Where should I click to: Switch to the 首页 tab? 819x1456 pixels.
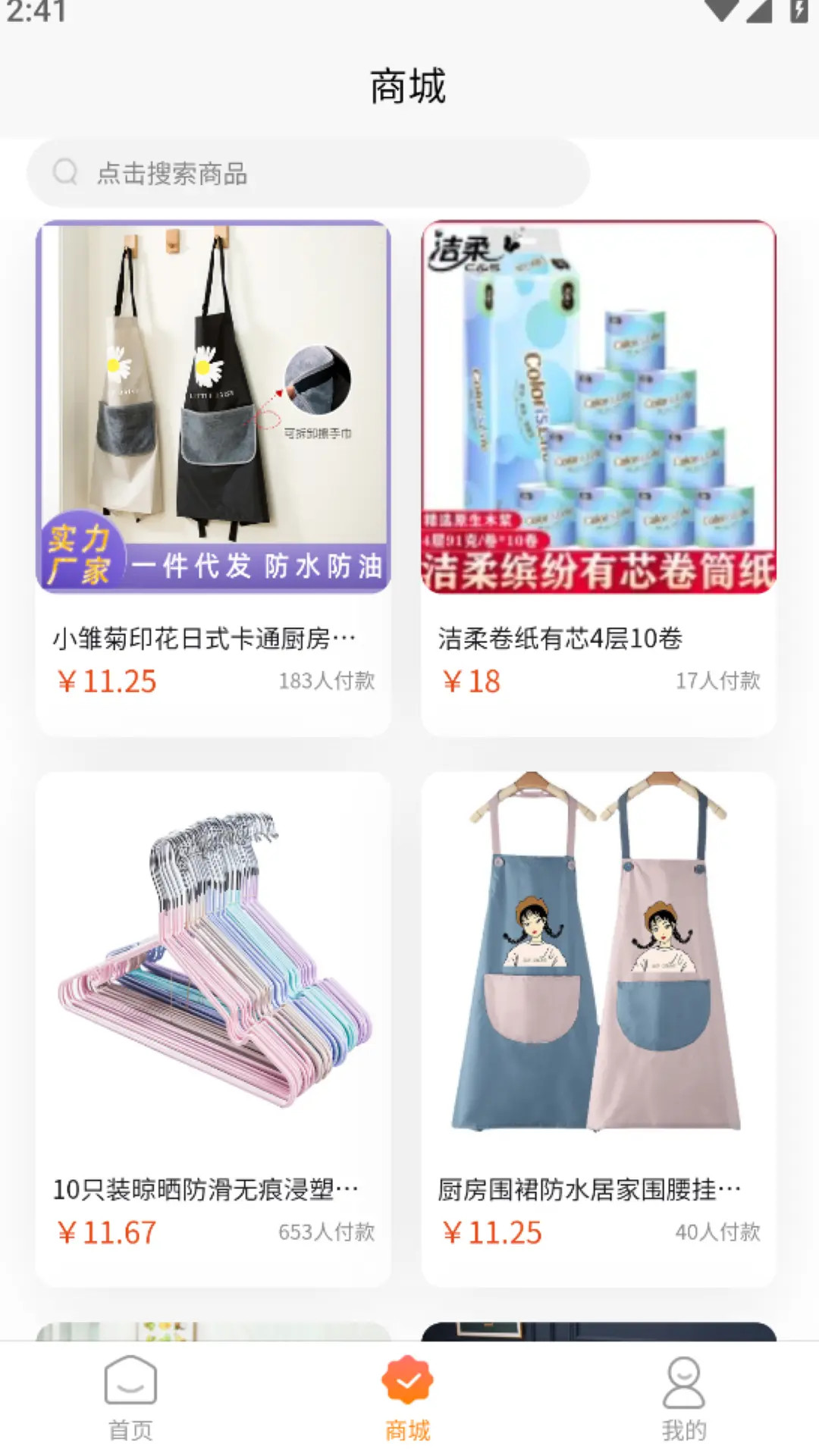pyautogui.click(x=130, y=1399)
